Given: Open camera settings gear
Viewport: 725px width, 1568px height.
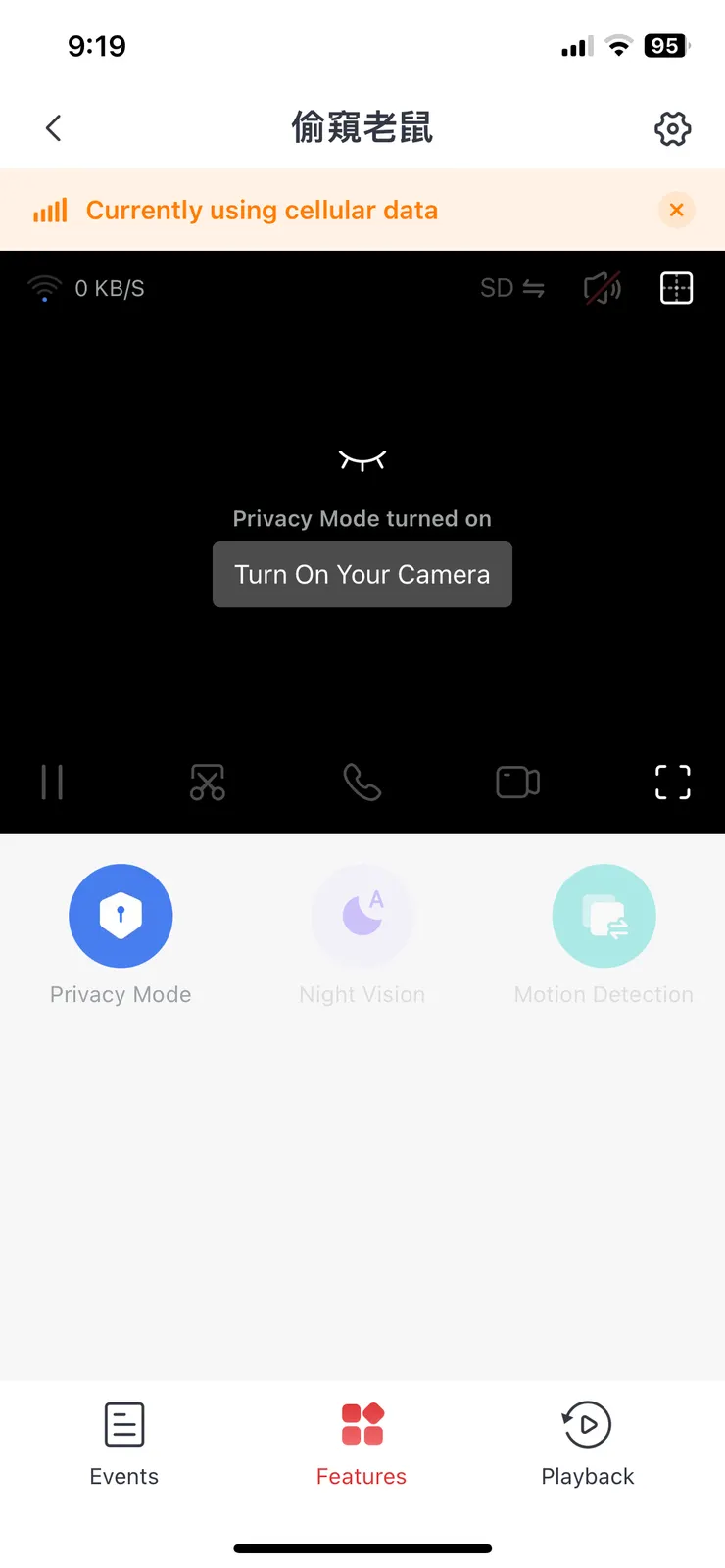Looking at the screenshot, I should point(672,128).
